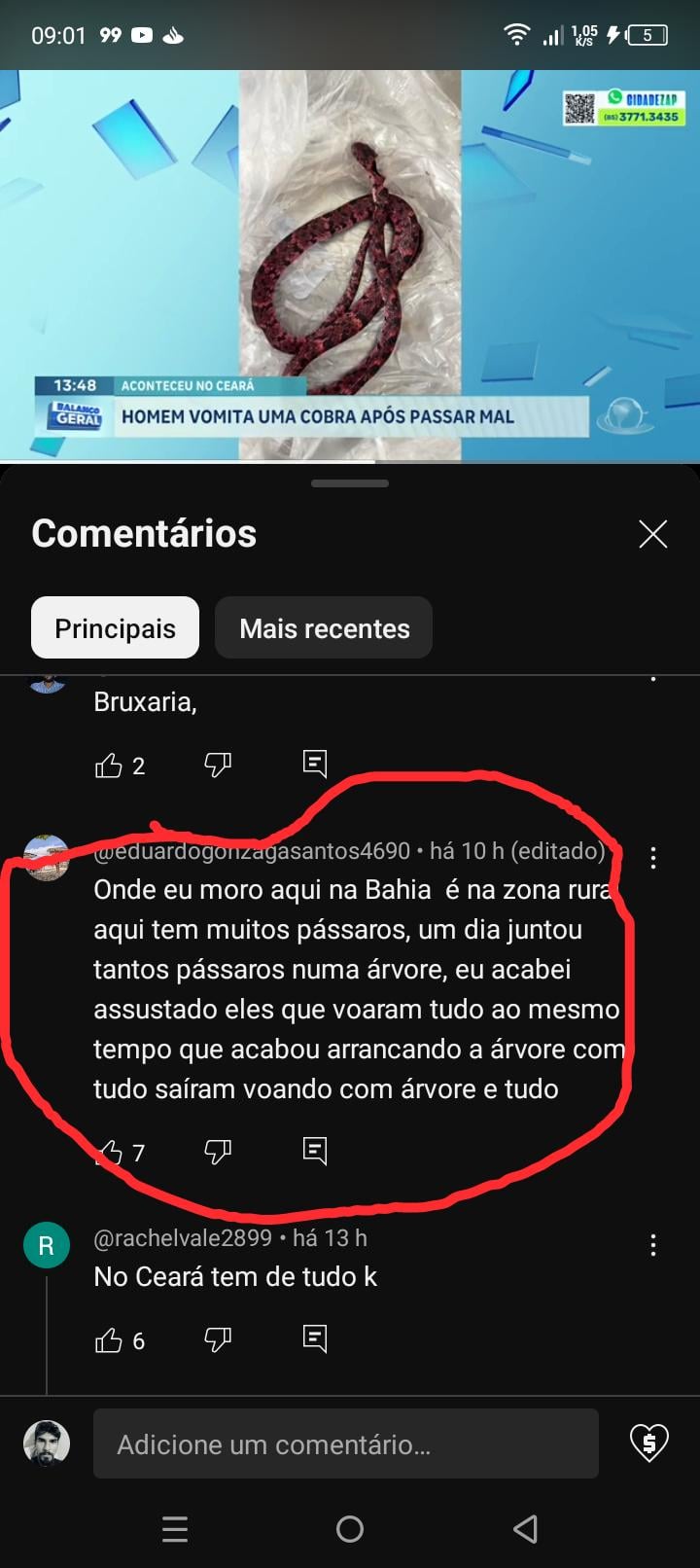Screen dimensions: 700x1568
Task: Reply to rachelvale2899's comment
Action: coord(314,1338)
